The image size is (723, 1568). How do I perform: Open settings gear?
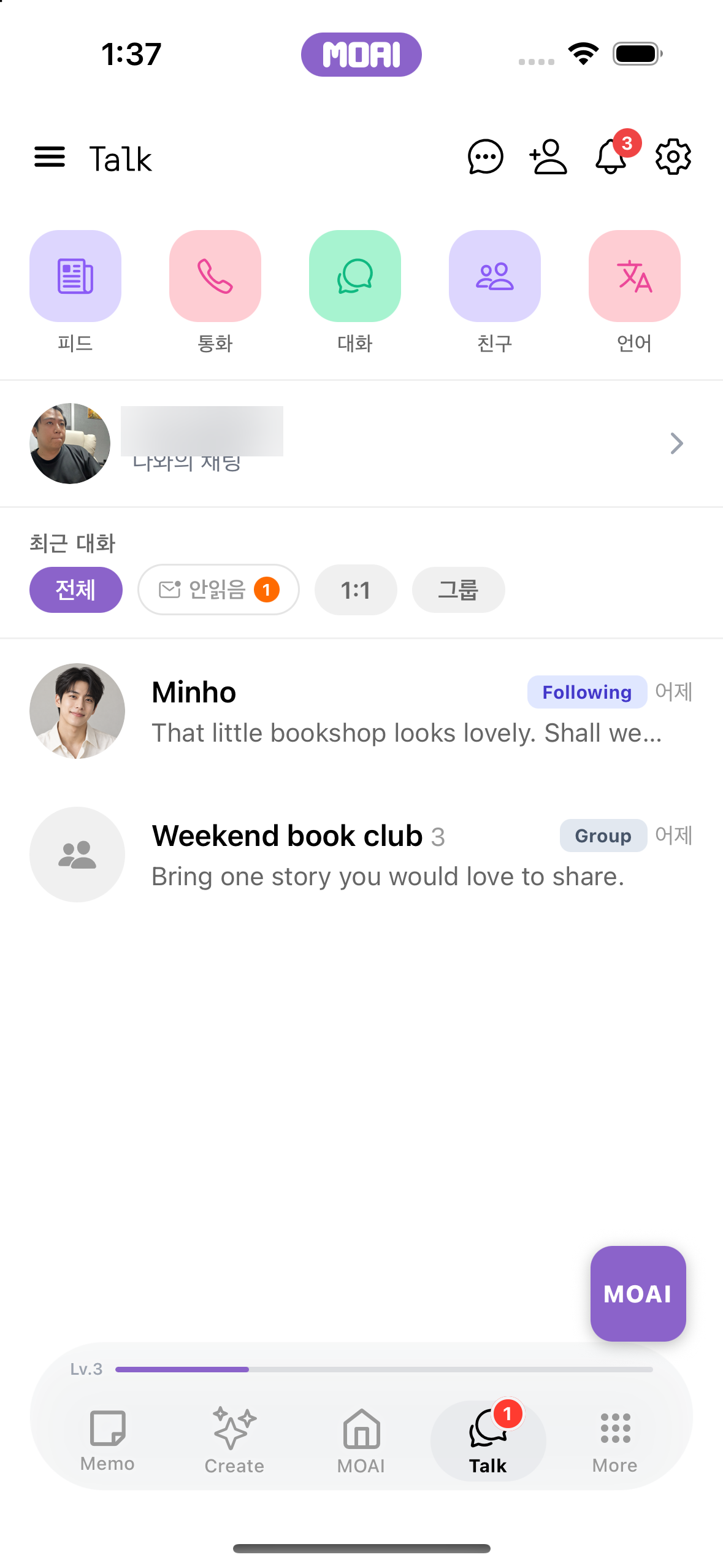click(x=673, y=157)
